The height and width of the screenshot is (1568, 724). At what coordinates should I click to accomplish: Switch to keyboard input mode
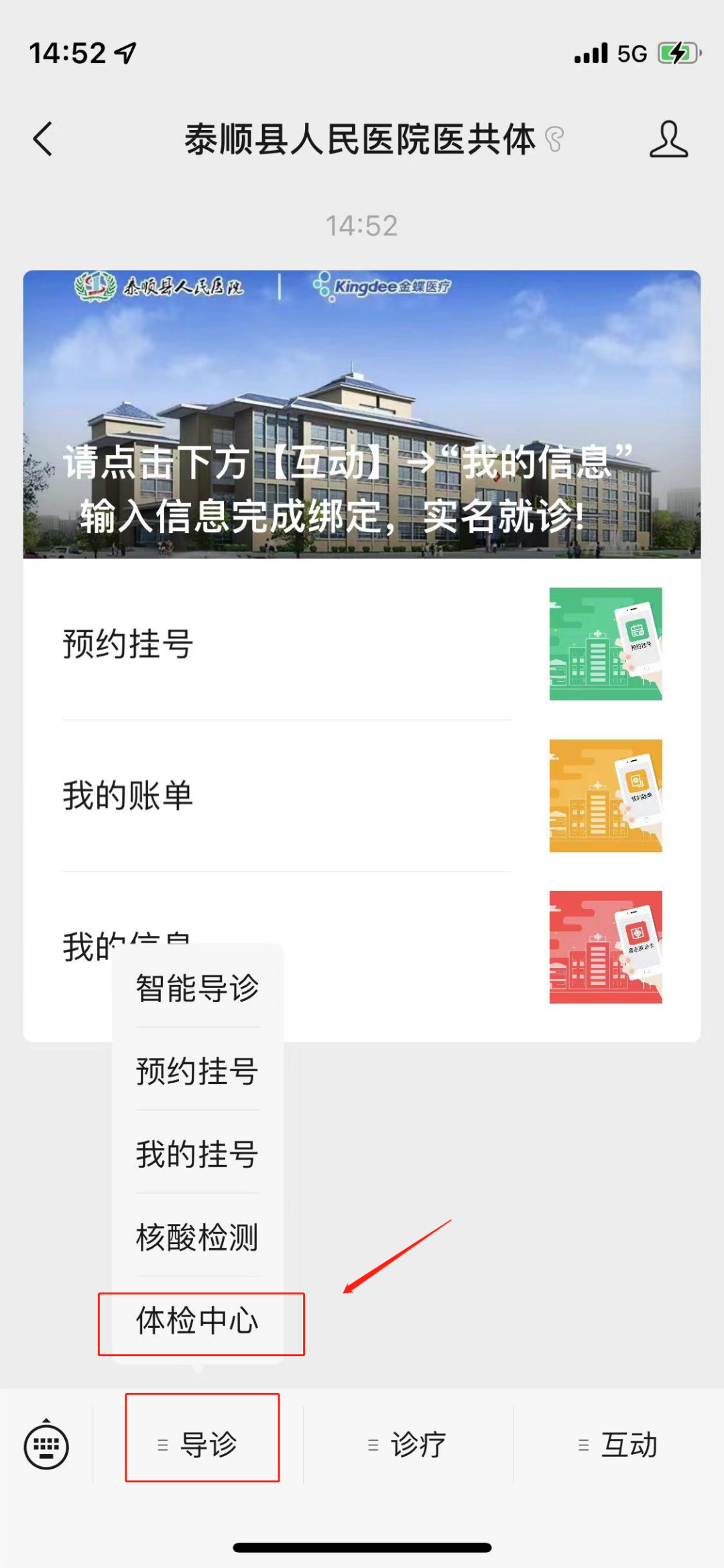[x=46, y=1445]
